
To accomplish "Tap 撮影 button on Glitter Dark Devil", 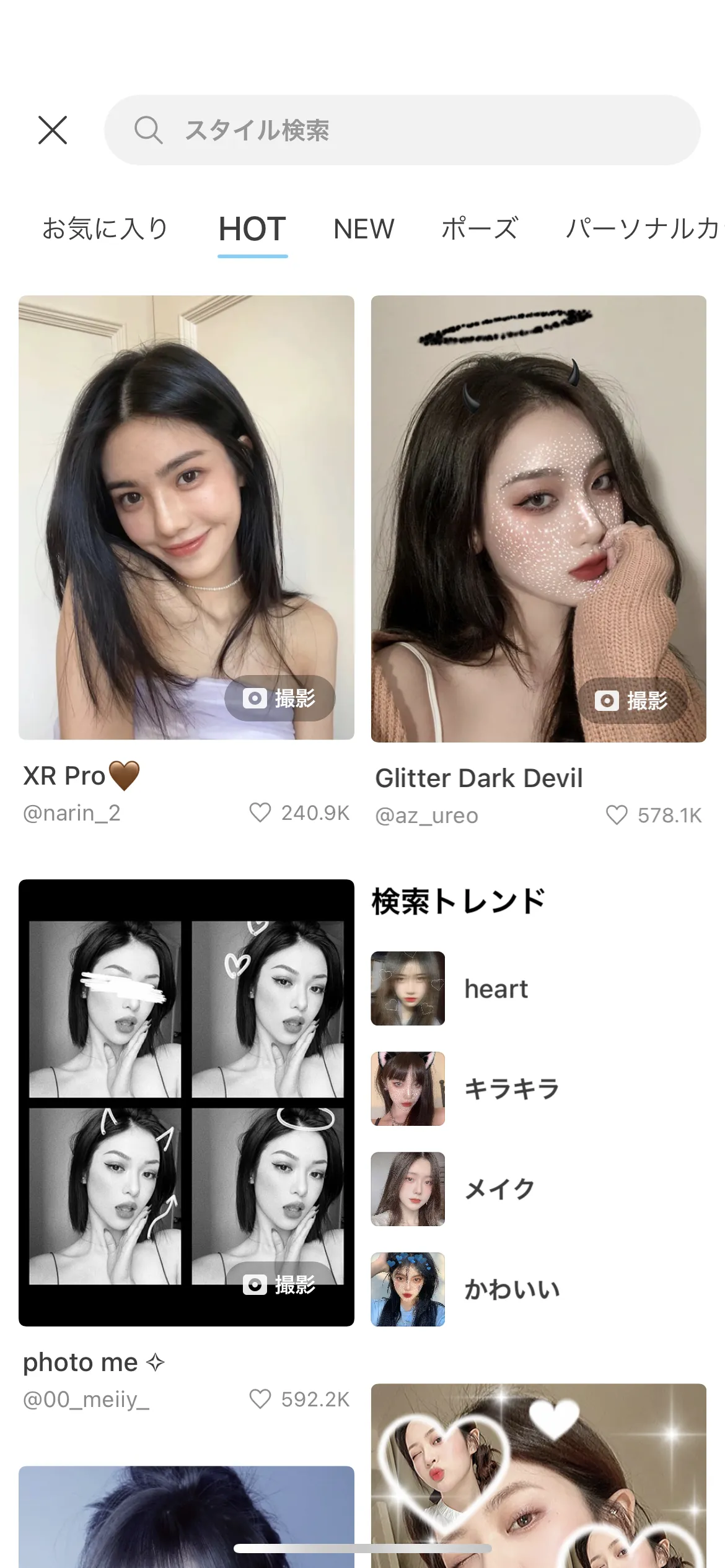I will click(x=632, y=701).
